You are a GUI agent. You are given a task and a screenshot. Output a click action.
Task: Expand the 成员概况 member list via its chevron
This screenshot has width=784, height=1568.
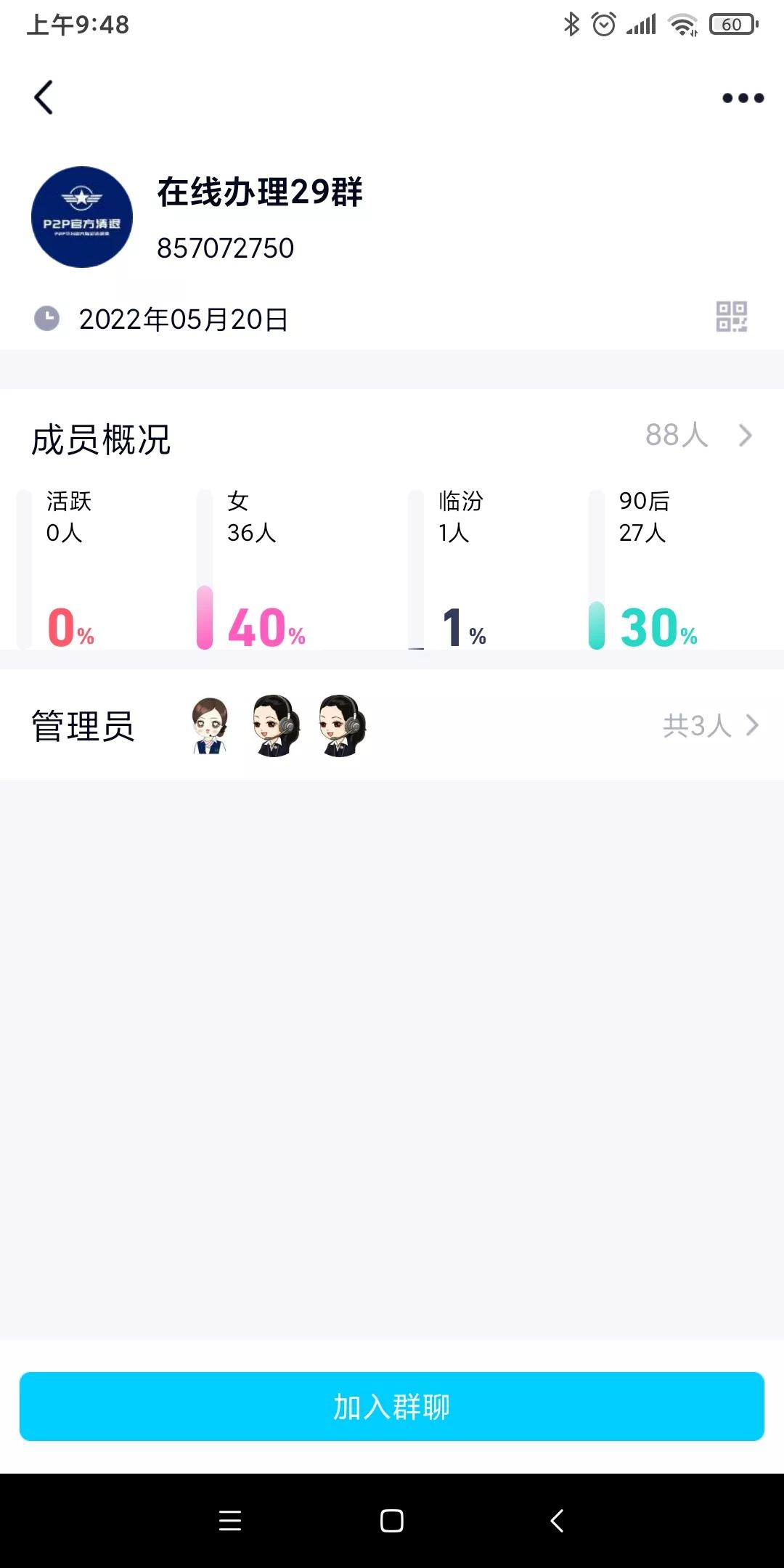pos(746,436)
